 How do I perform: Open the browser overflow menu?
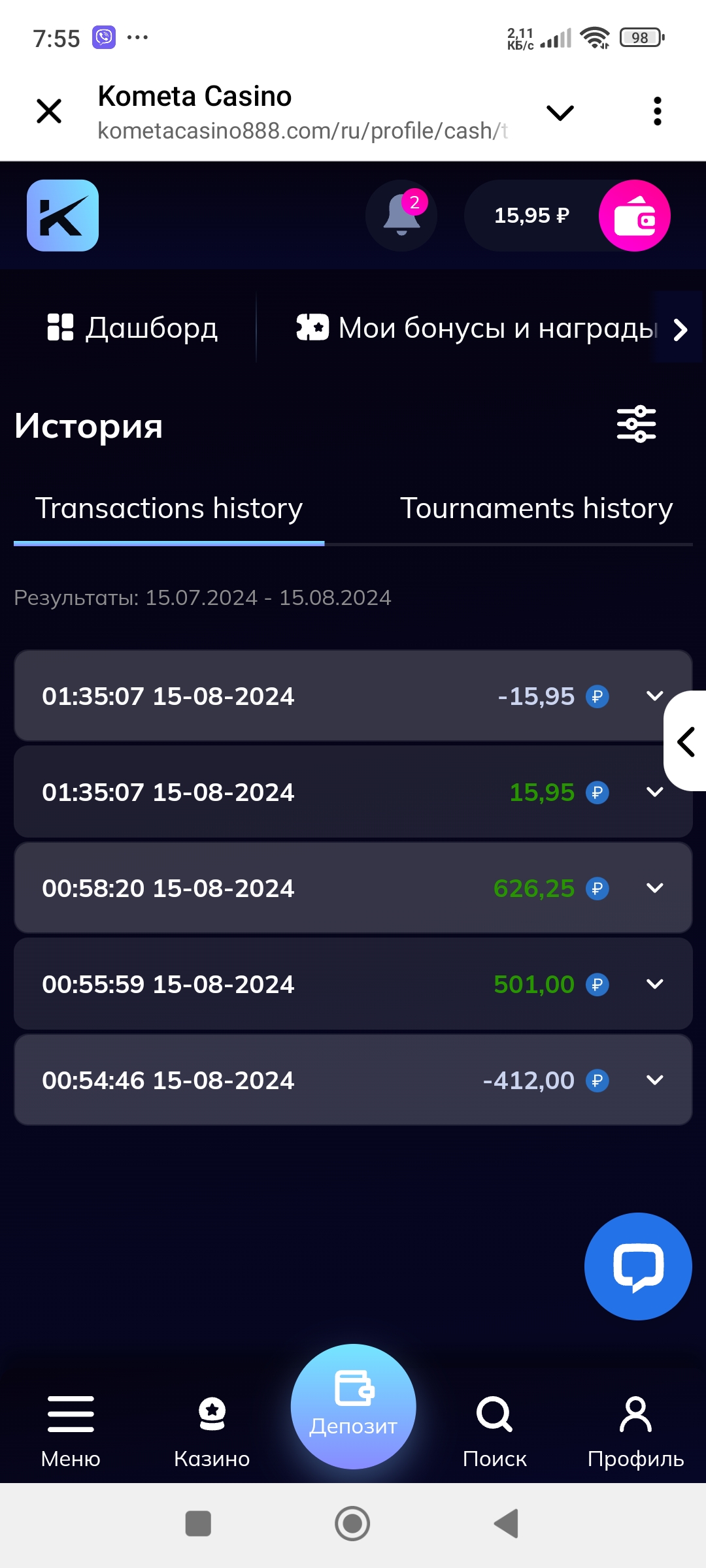657,111
